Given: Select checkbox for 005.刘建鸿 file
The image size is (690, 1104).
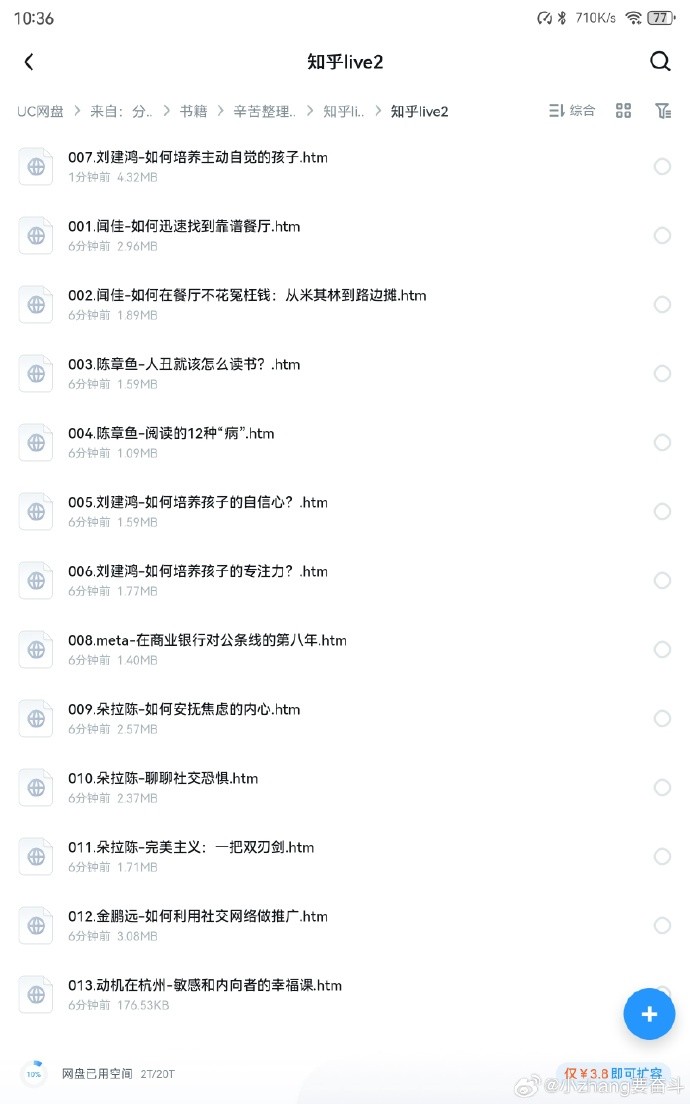Looking at the screenshot, I should (x=662, y=511).
